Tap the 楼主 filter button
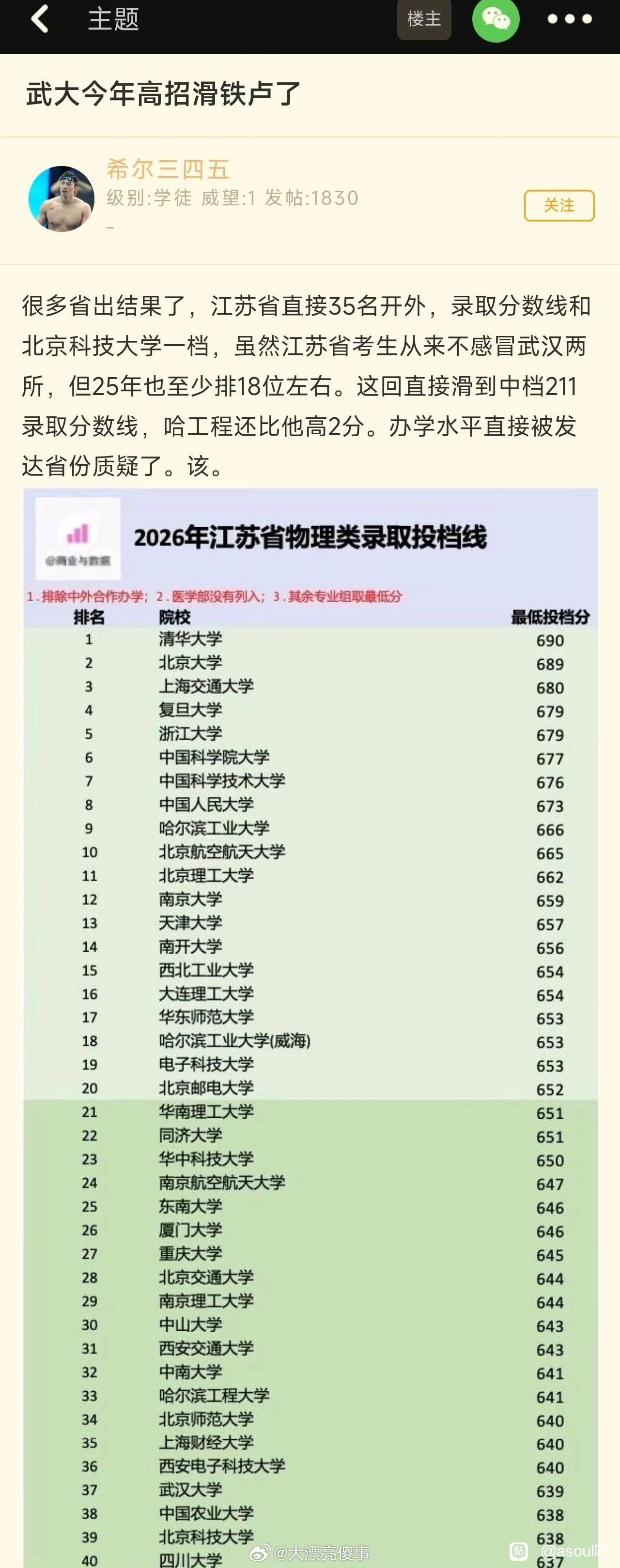This screenshot has height=1568, width=620. coord(424,19)
